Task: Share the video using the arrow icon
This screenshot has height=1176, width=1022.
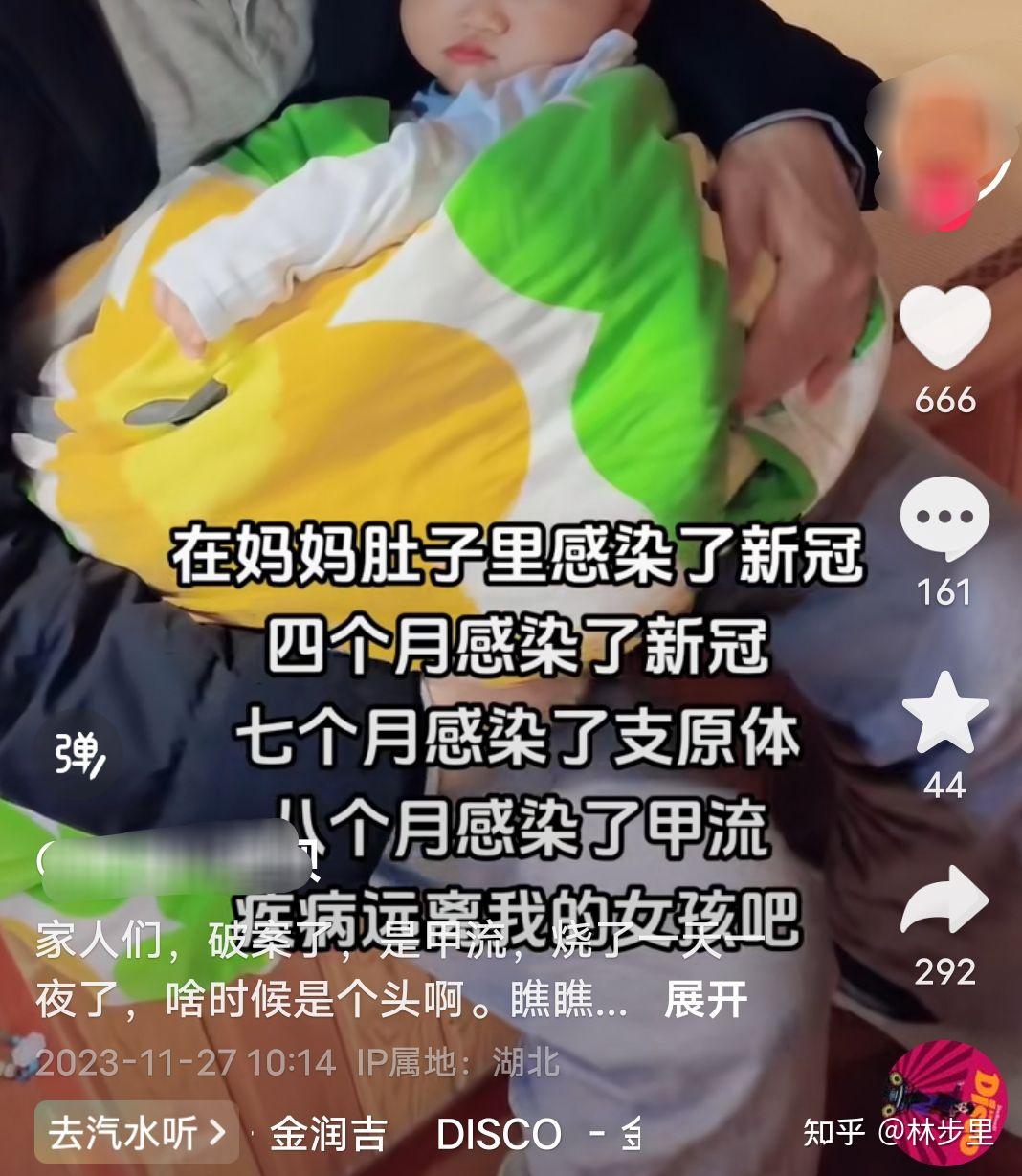Action: [944, 901]
